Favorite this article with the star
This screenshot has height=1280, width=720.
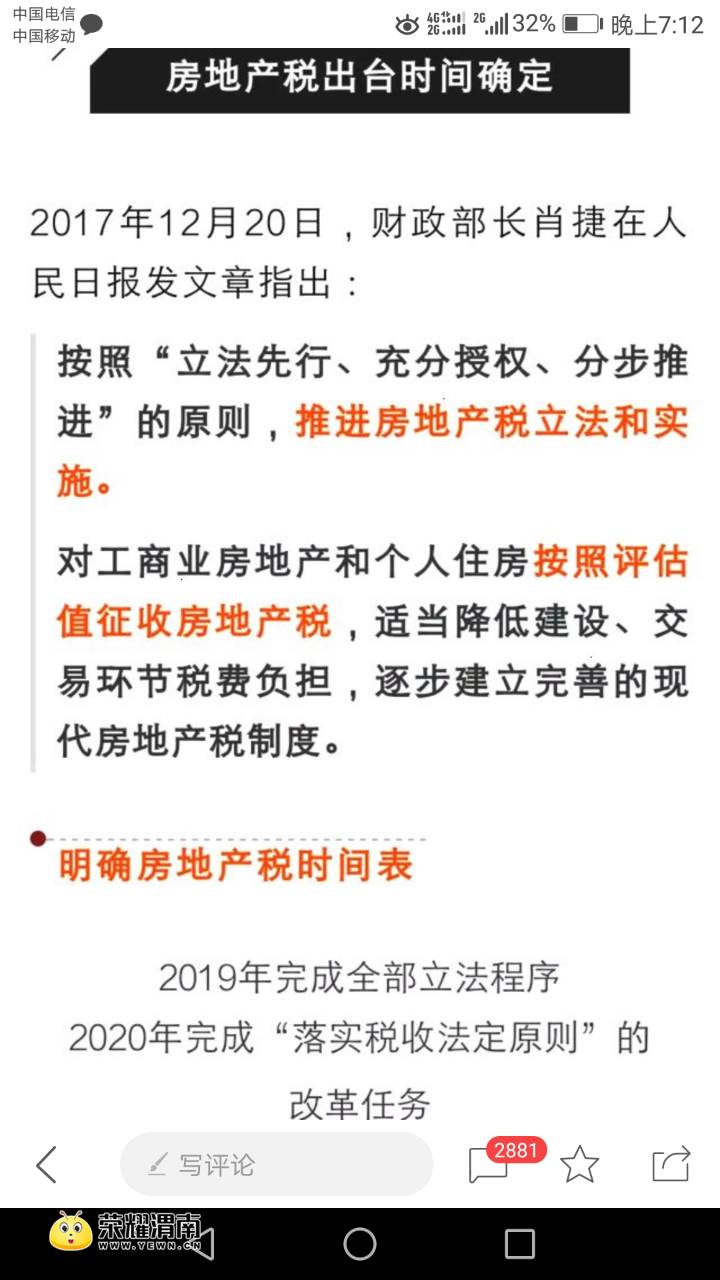pyautogui.click(x=579, y=1165)
